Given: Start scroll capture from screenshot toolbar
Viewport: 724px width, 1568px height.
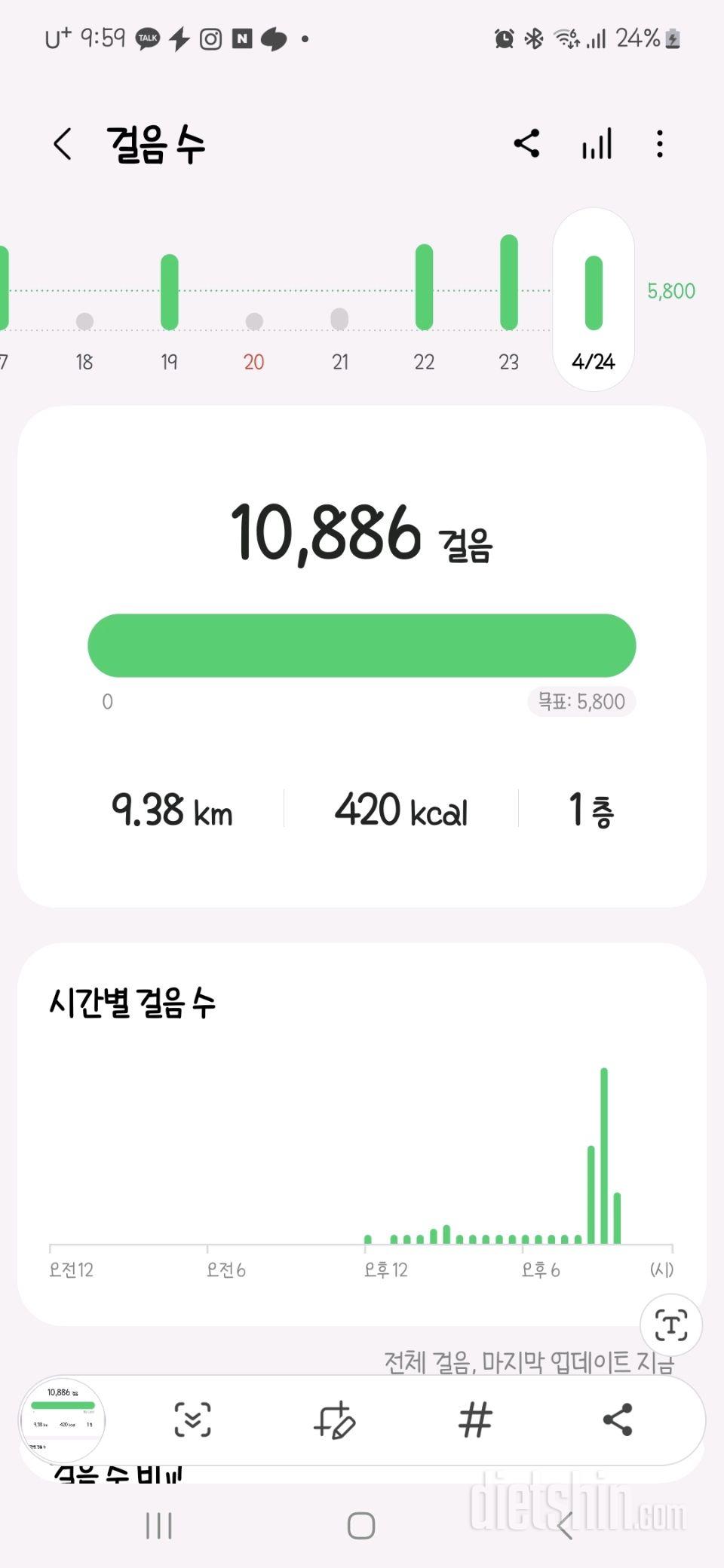Looking at the screenshot, I should click(x=193, y=1420).
